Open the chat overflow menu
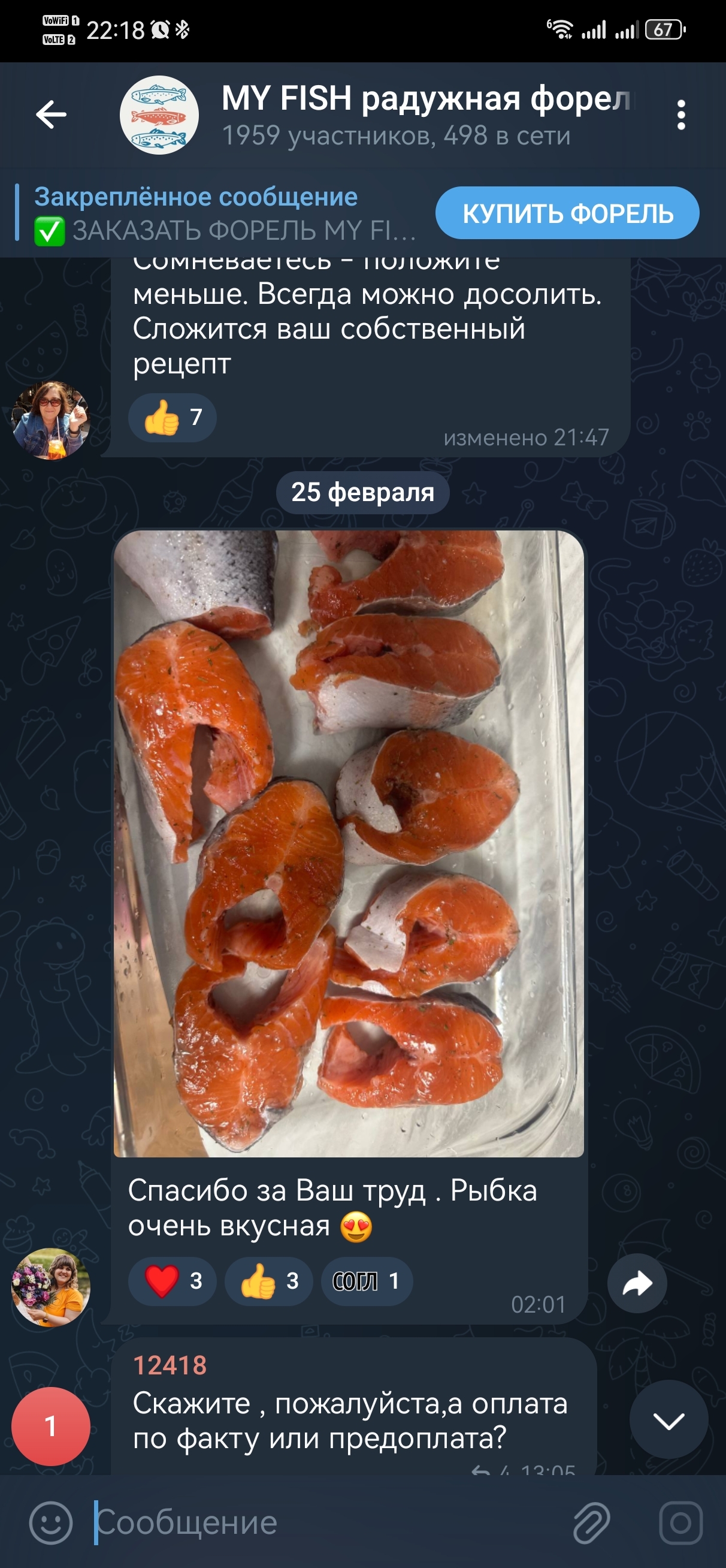This screenshot has height=1568, width=726. (681, 114)
